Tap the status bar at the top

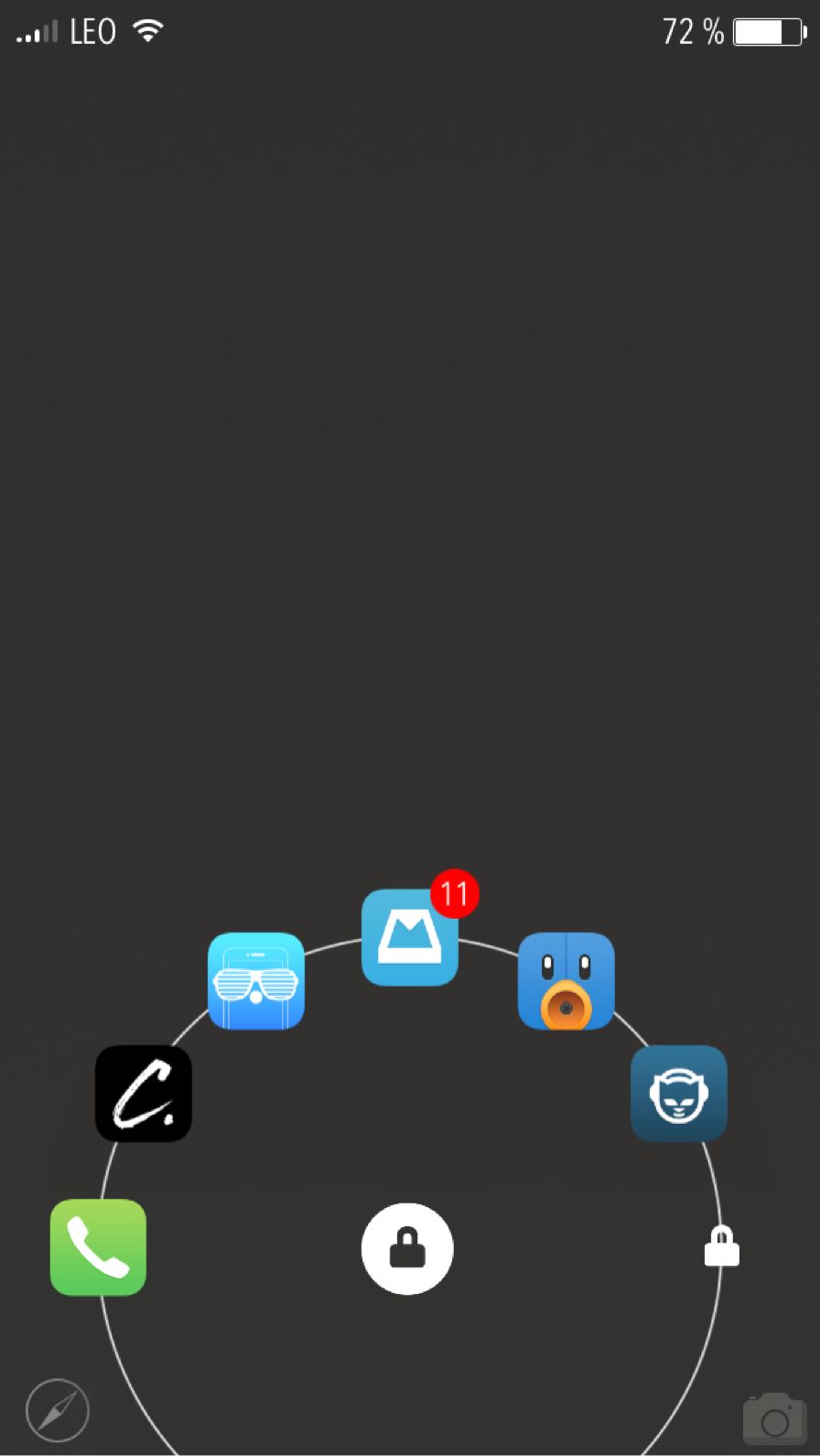click(x=410, y=30)
